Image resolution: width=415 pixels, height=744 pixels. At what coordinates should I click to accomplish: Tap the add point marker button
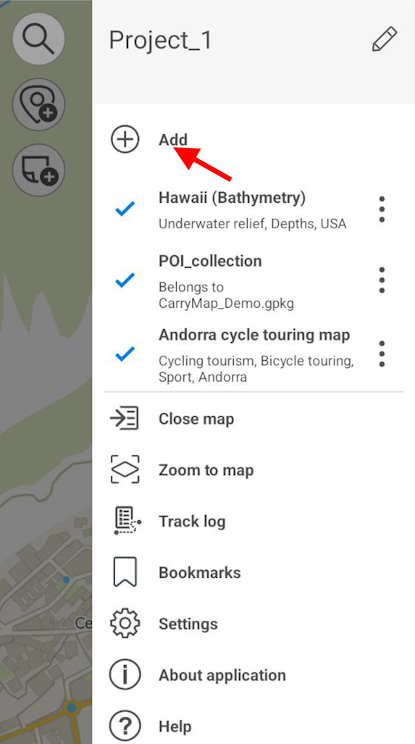tap(38, 104)
